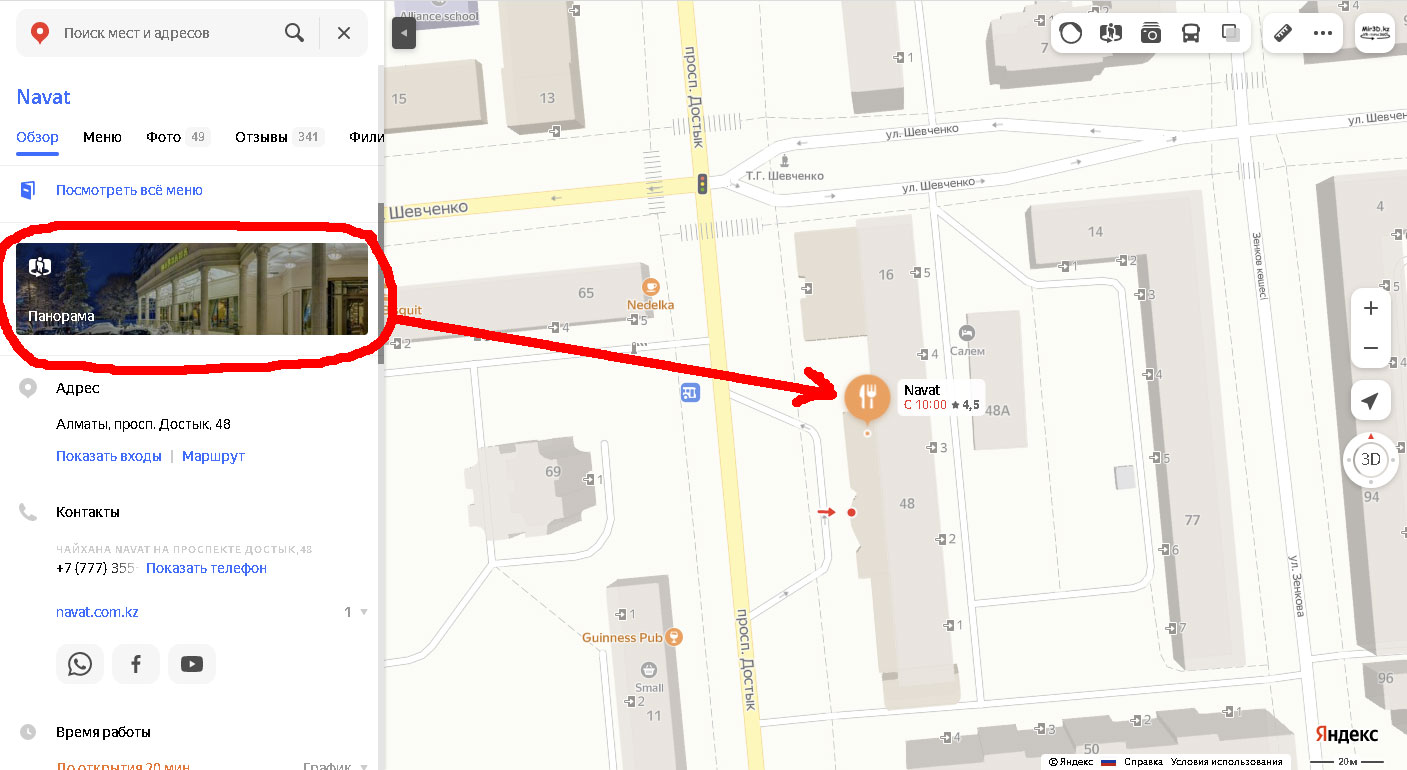Tap Показать входы link
Image resolution: width=1407 pixels, height=770 pixels.
108,456
